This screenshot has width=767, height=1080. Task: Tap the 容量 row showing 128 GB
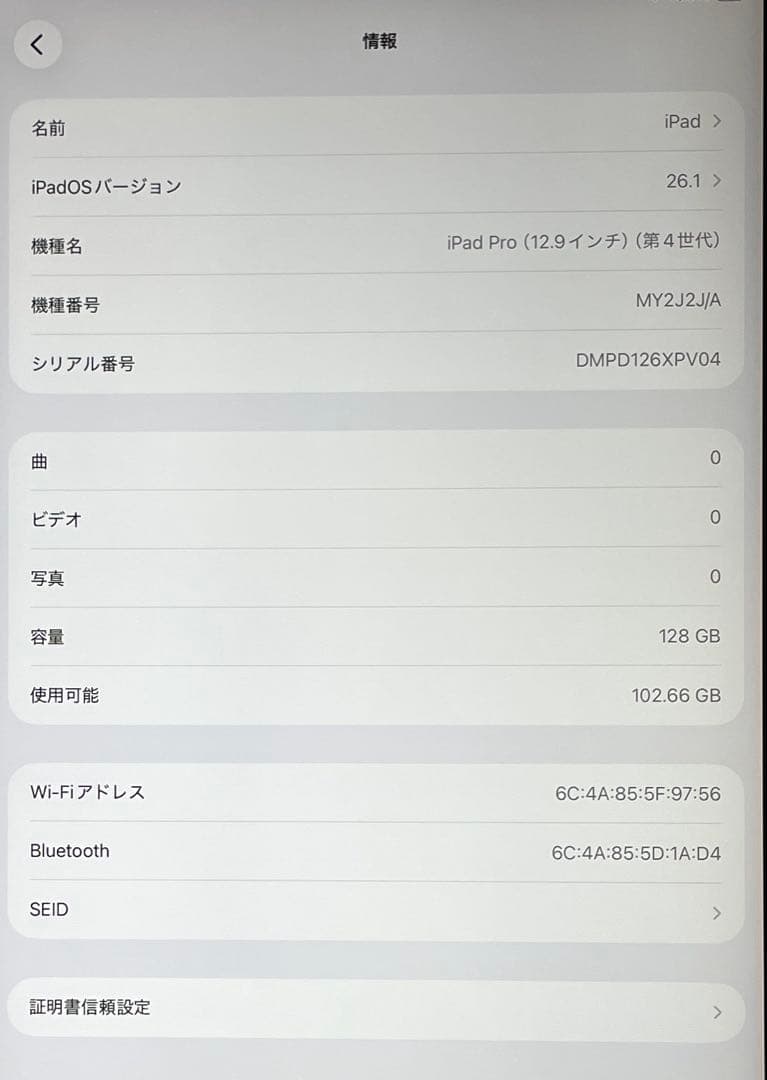[x=300, y=636]
